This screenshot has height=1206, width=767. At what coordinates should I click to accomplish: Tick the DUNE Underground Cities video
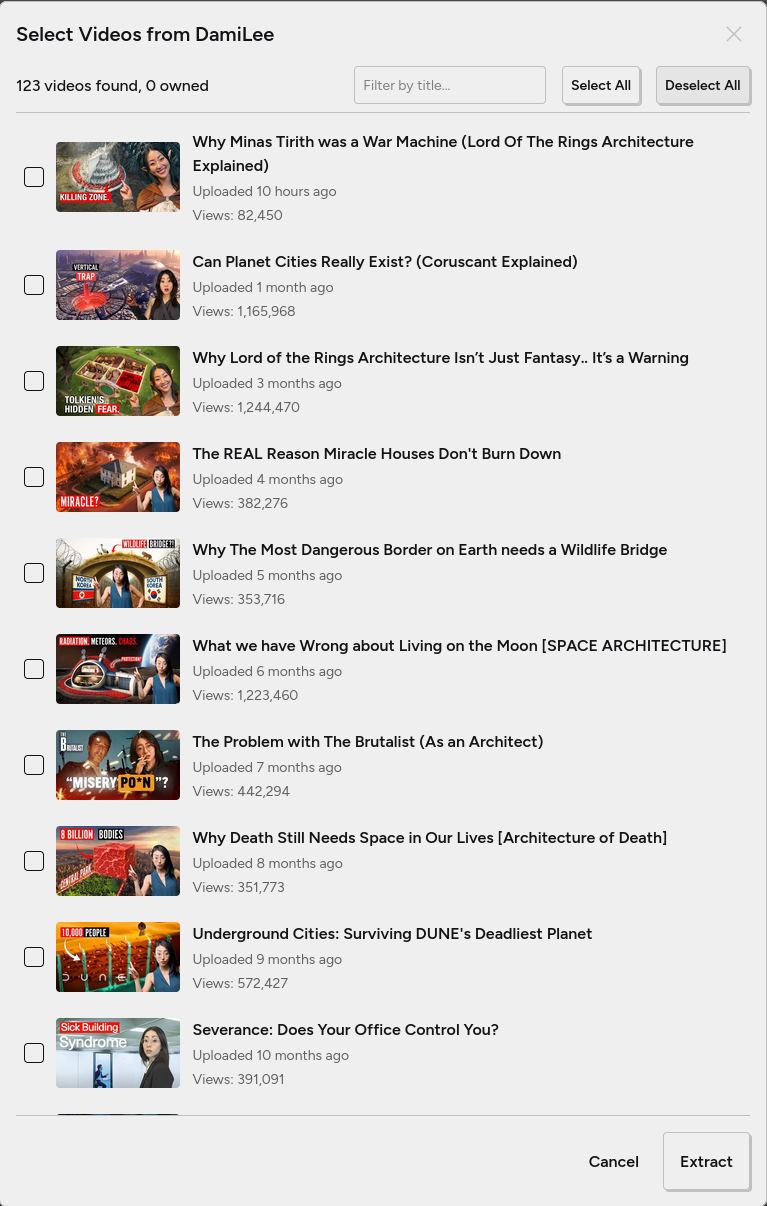coord(34,957)
